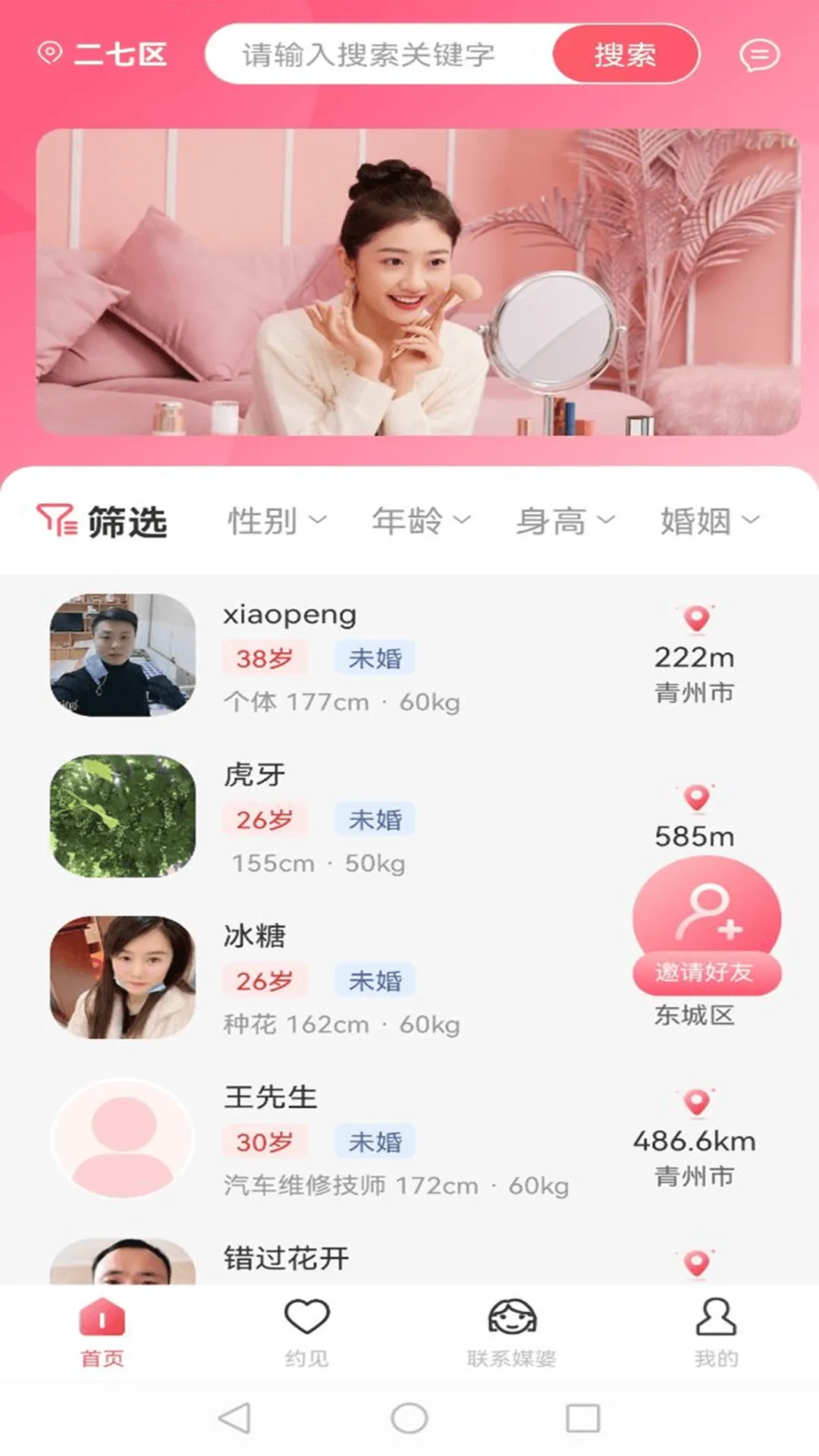Open the 二七区 location selector
The width and height of the screenshot is (819, 1456).
tap(102, 55)
